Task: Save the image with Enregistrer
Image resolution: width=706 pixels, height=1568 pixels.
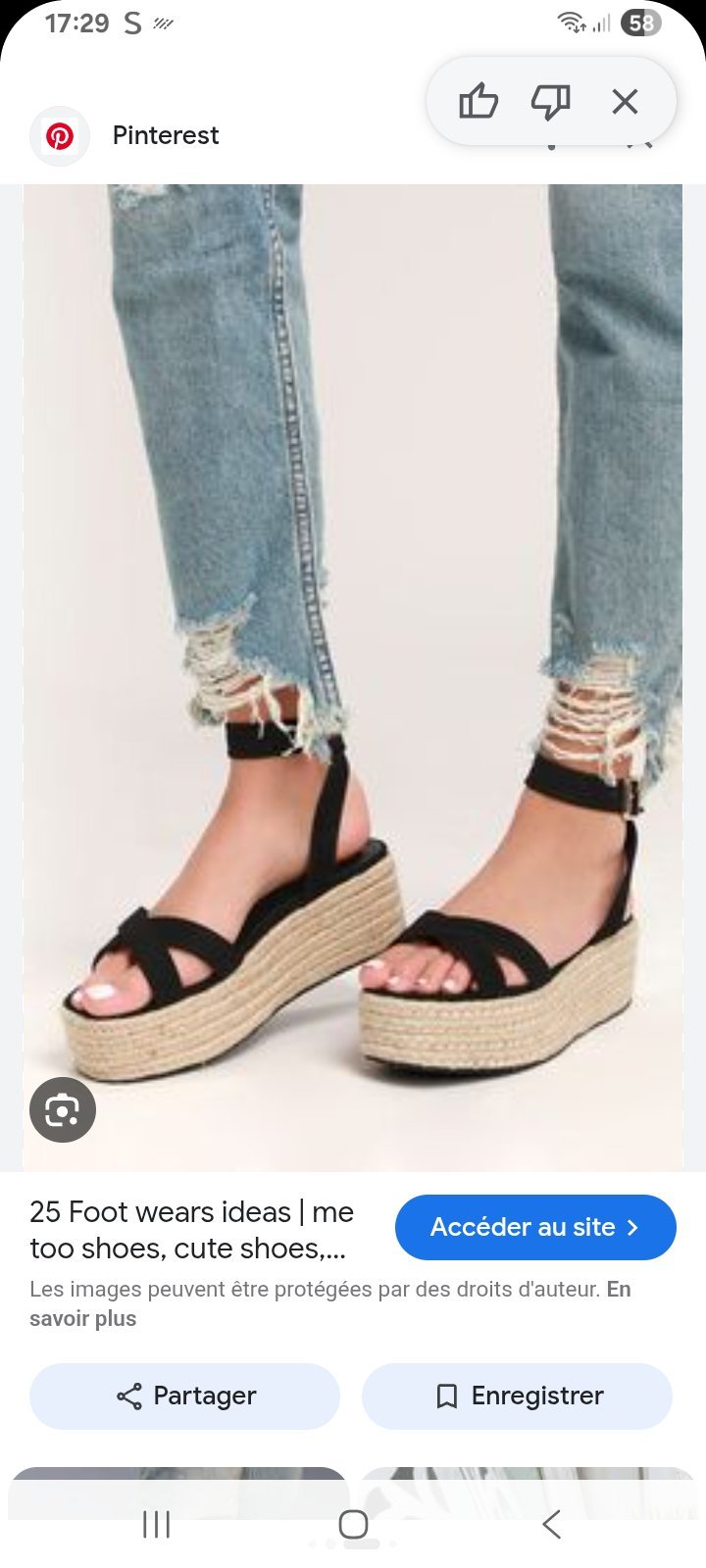Action: point(517,1396)
